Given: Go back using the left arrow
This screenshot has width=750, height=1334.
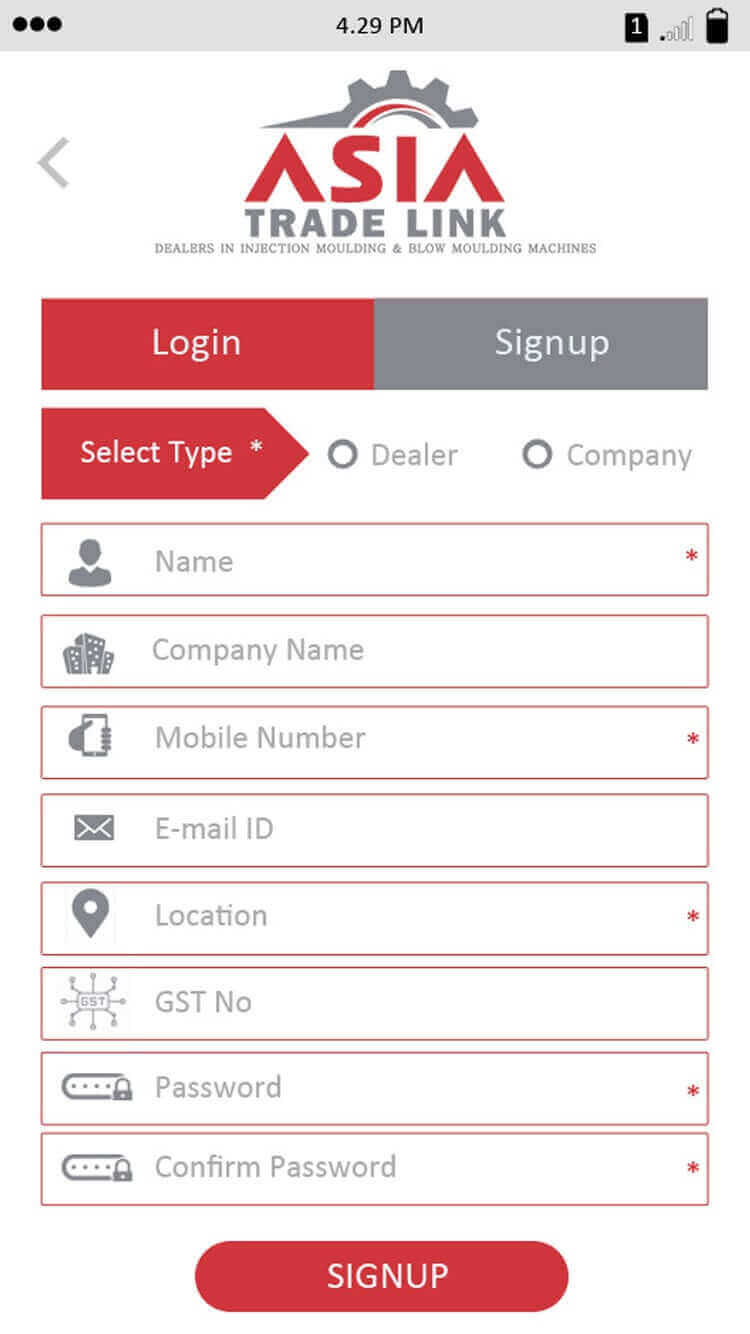Looking at the screenshot, I should click(x=54, y=163).
